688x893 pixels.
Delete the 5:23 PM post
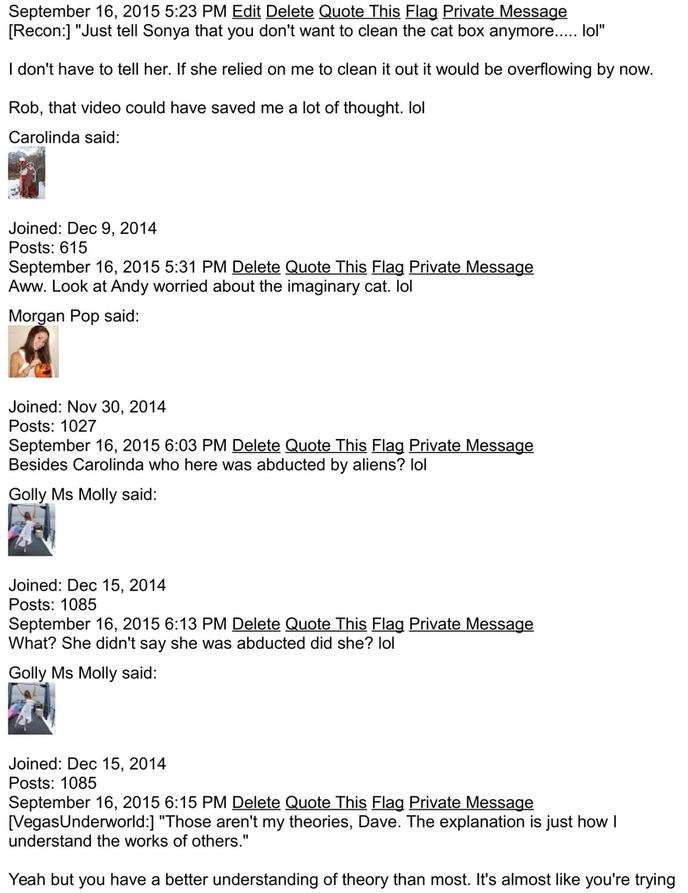point(289,12)
